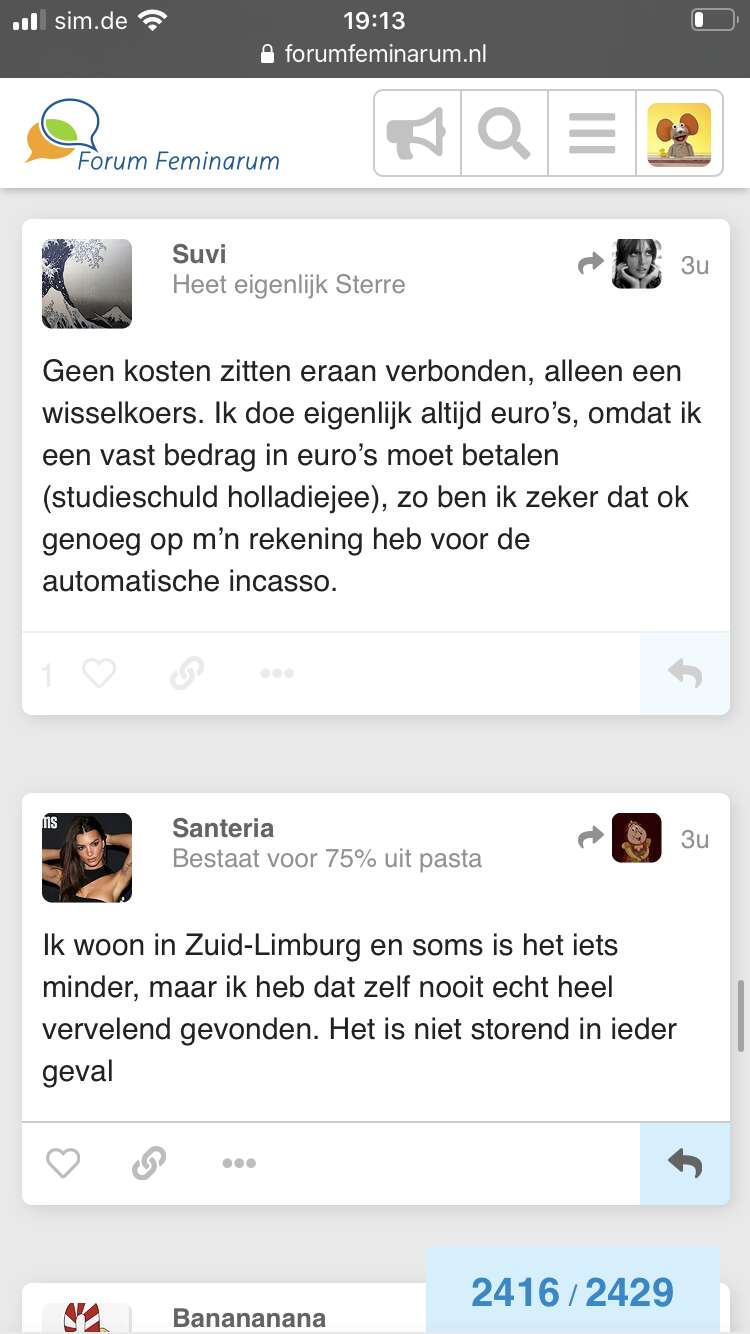Open the hamburger menu
This screenshot has width=750, height=1334.
pyautogui.click(x=592, y=133)
